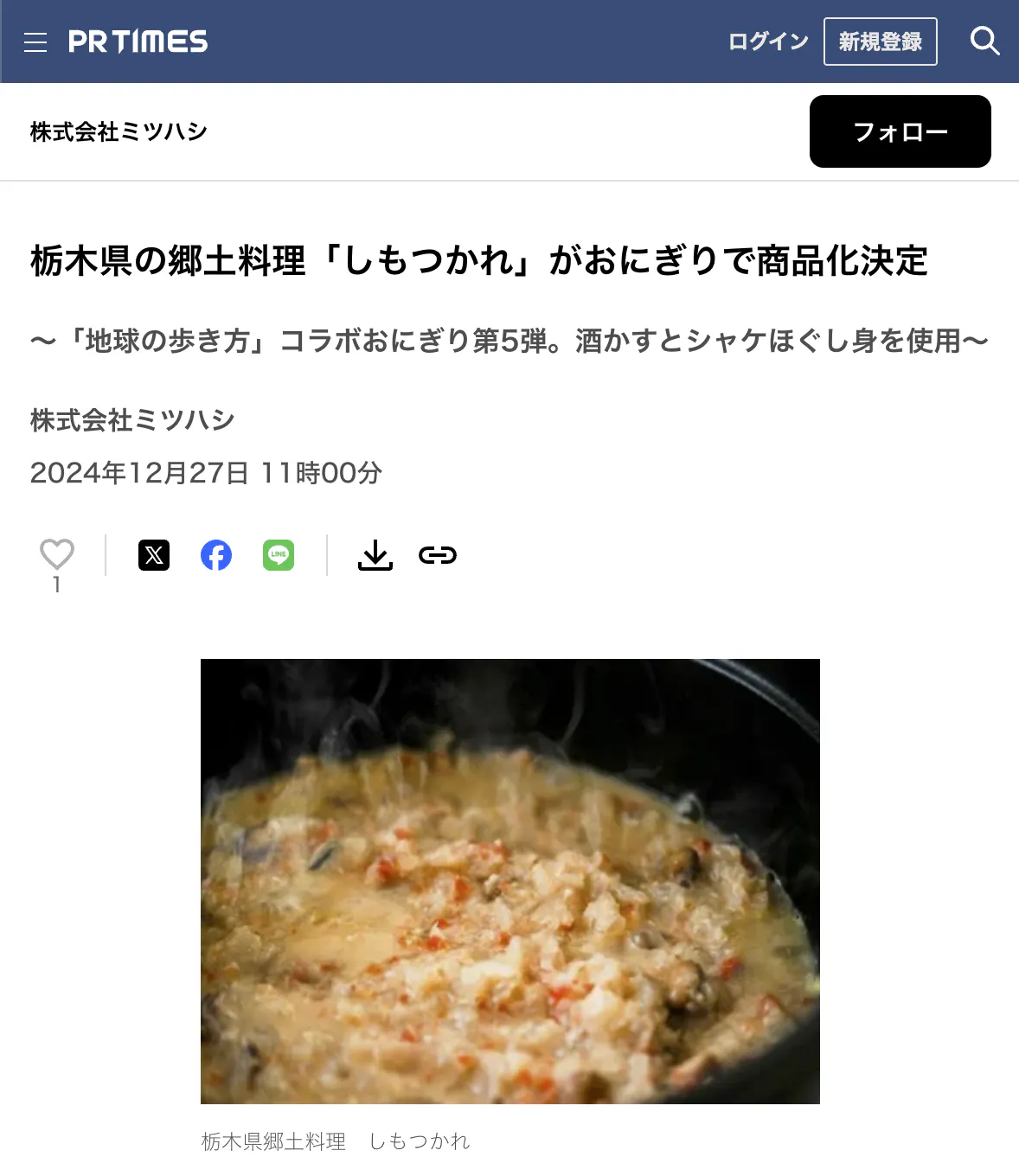Download the press release materials

click(375, 555)
